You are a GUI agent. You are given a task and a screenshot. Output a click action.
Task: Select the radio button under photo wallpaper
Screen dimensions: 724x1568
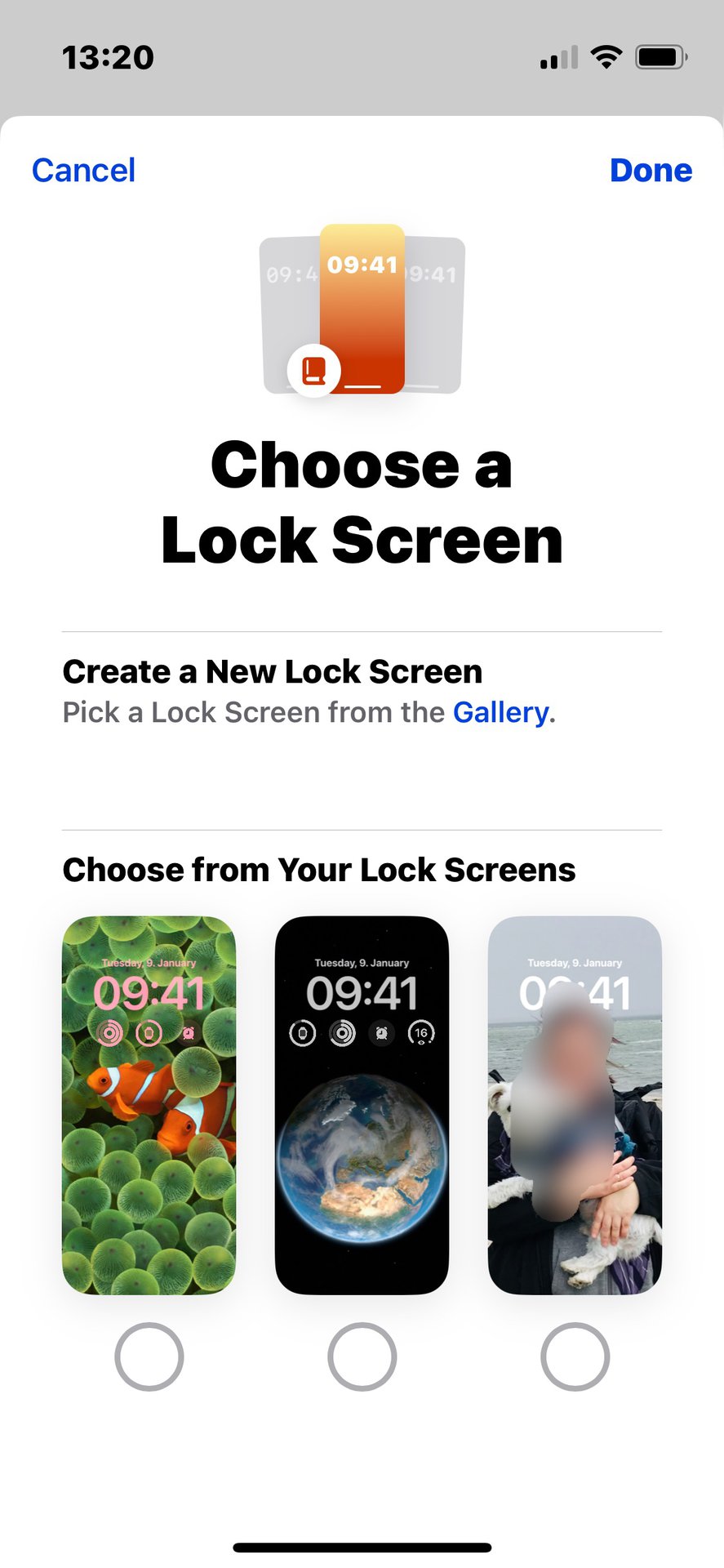pyautogui.click(x=575, y=1356)
